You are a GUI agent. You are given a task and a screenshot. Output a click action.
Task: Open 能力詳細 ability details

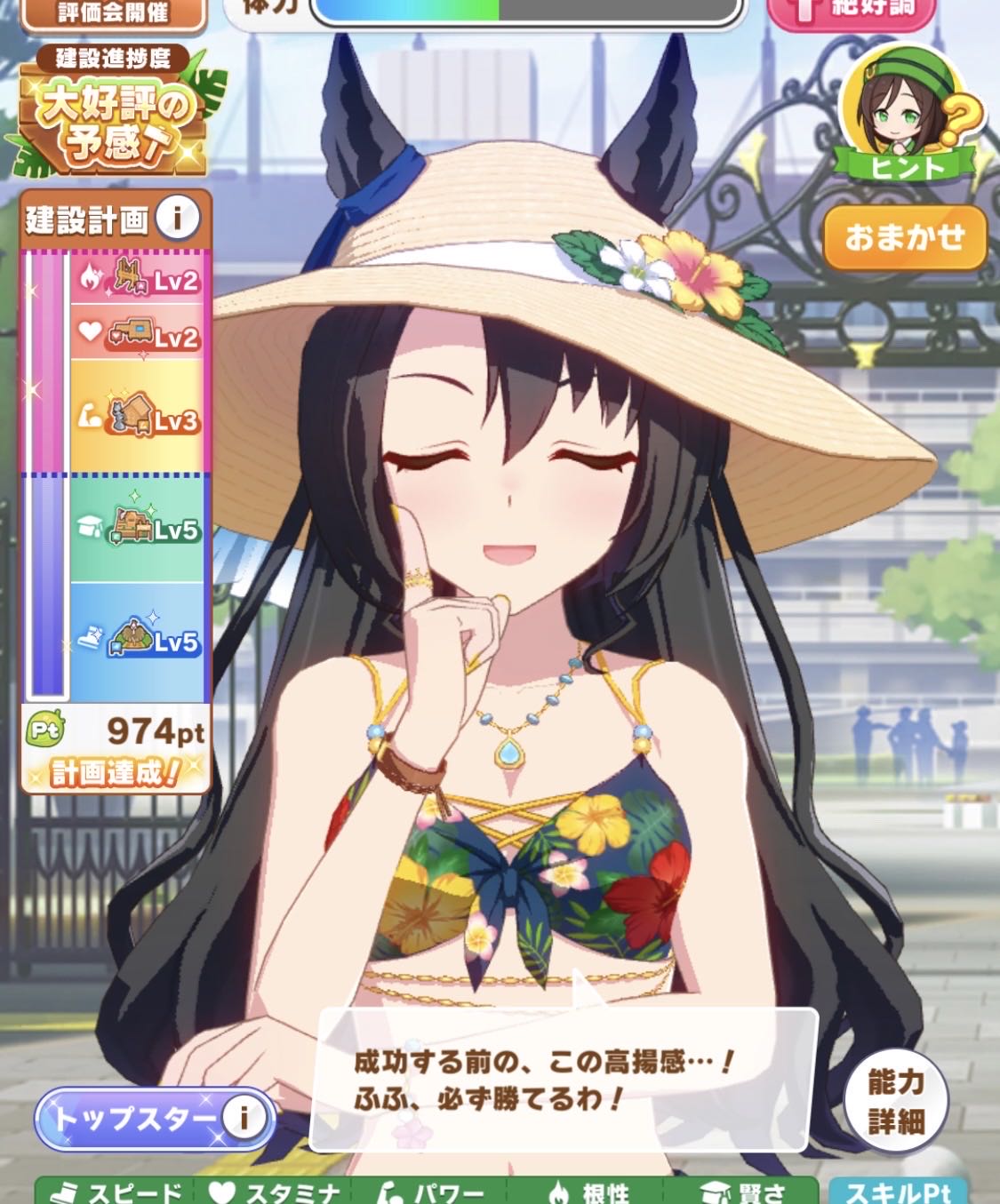[895, 1102]
